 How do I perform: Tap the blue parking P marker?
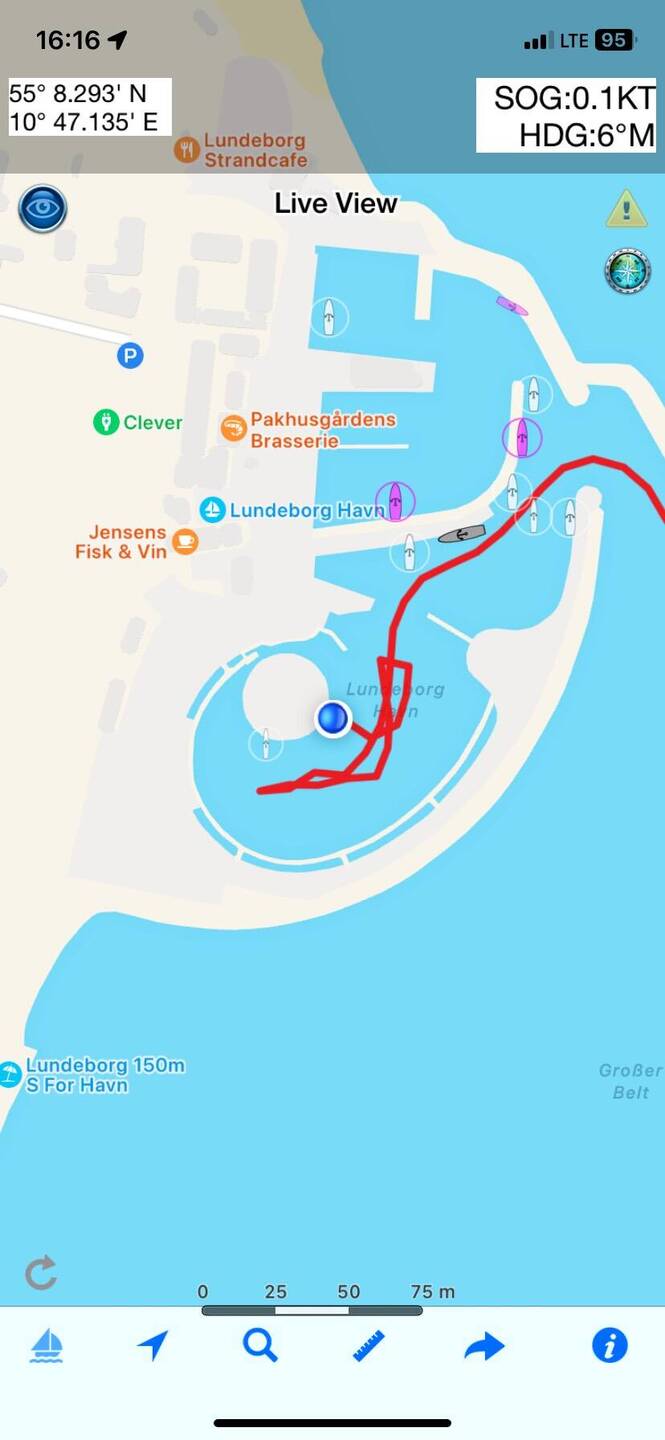(x=130, y=354)
